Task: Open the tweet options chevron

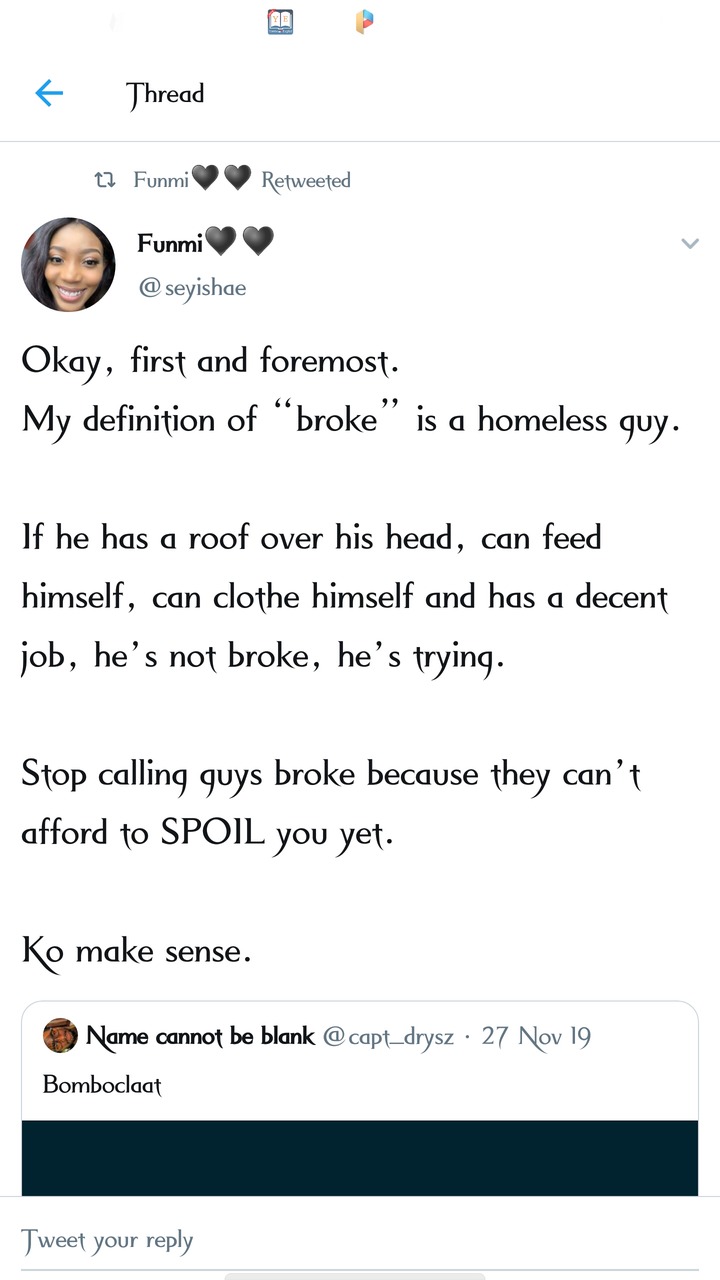Action: pos(689,243)
